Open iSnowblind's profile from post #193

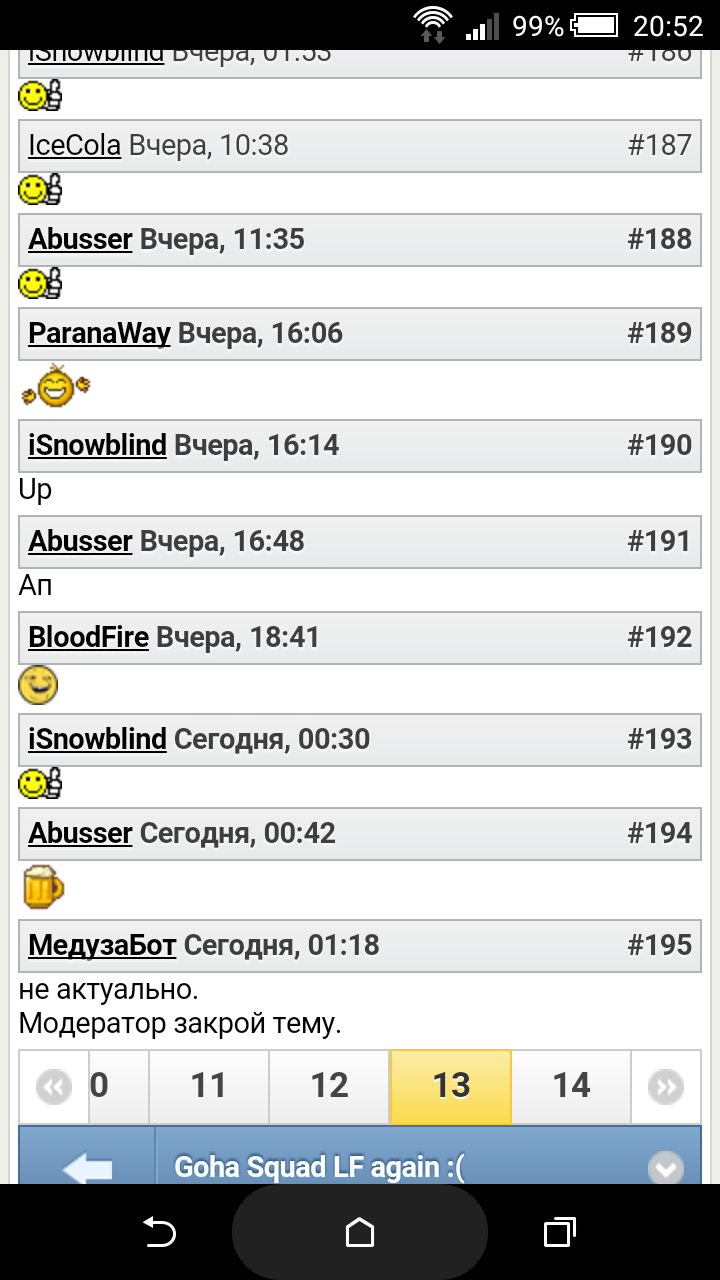(x=98, y=739)
